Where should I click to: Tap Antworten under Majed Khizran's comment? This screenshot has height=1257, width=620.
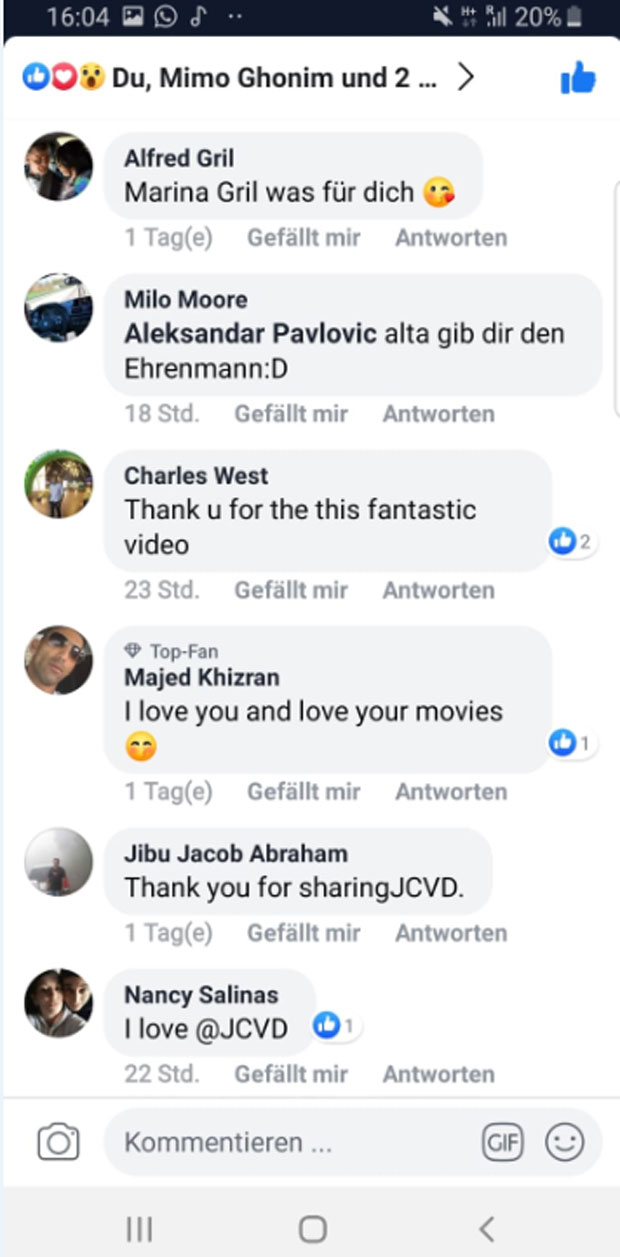(x=450, y=792)
